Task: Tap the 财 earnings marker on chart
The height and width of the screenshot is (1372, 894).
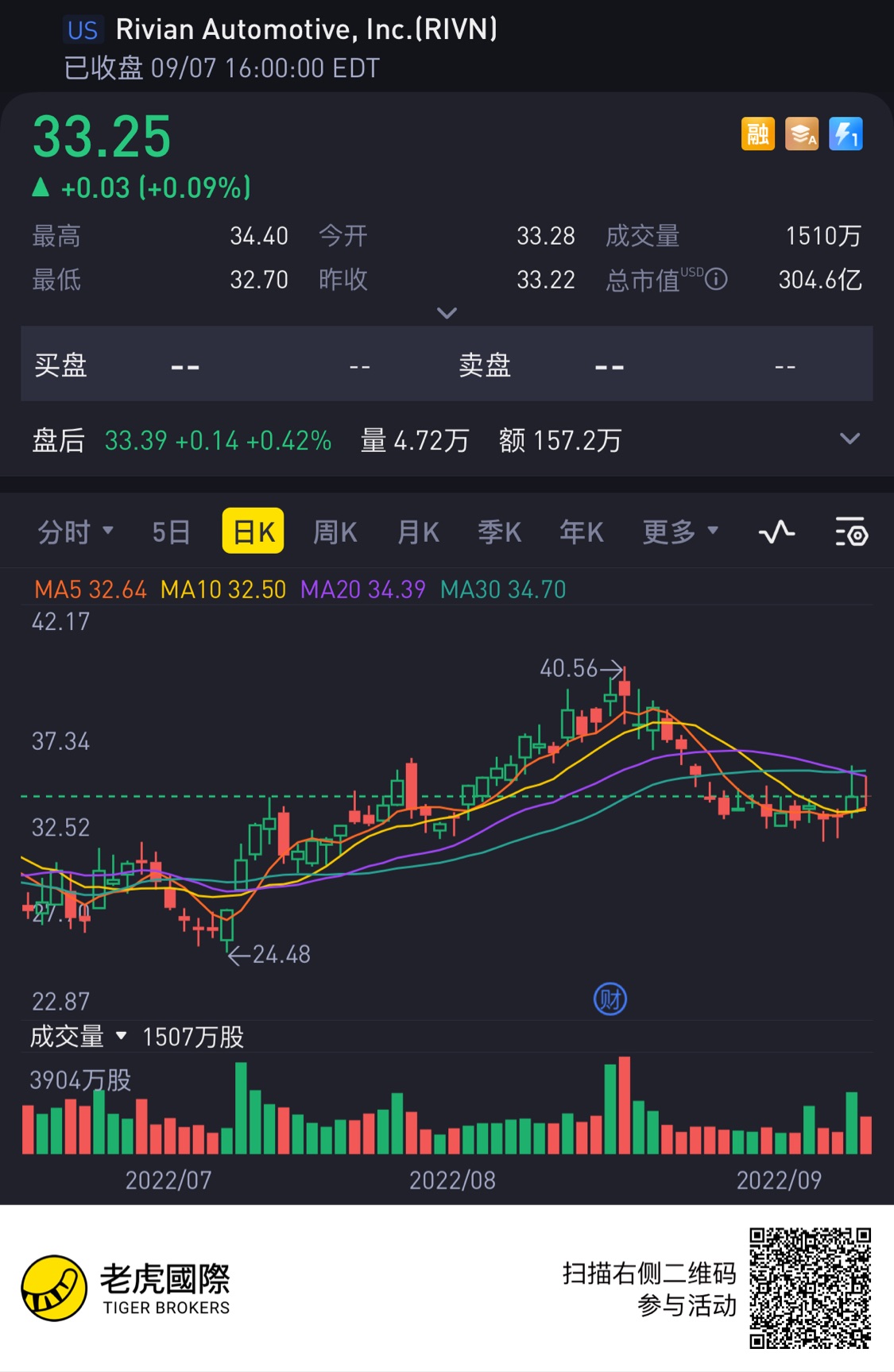Action: pos(610,999)
